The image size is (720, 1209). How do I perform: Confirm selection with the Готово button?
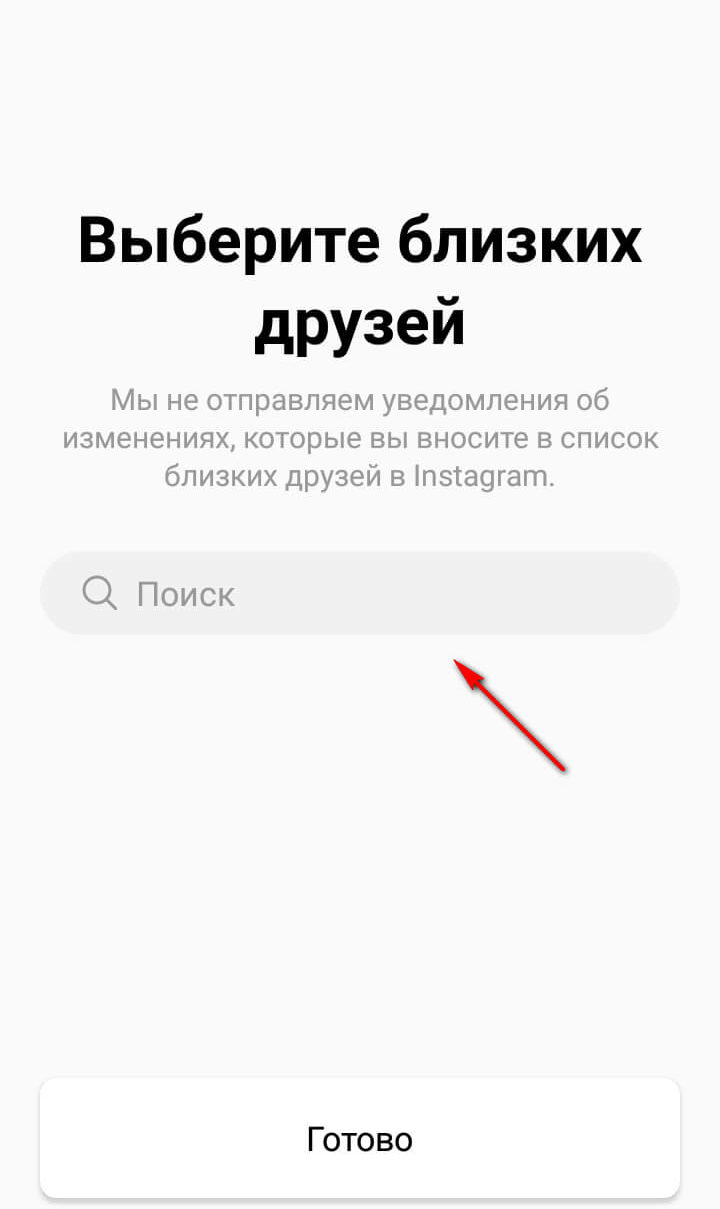click(360, 1139)
